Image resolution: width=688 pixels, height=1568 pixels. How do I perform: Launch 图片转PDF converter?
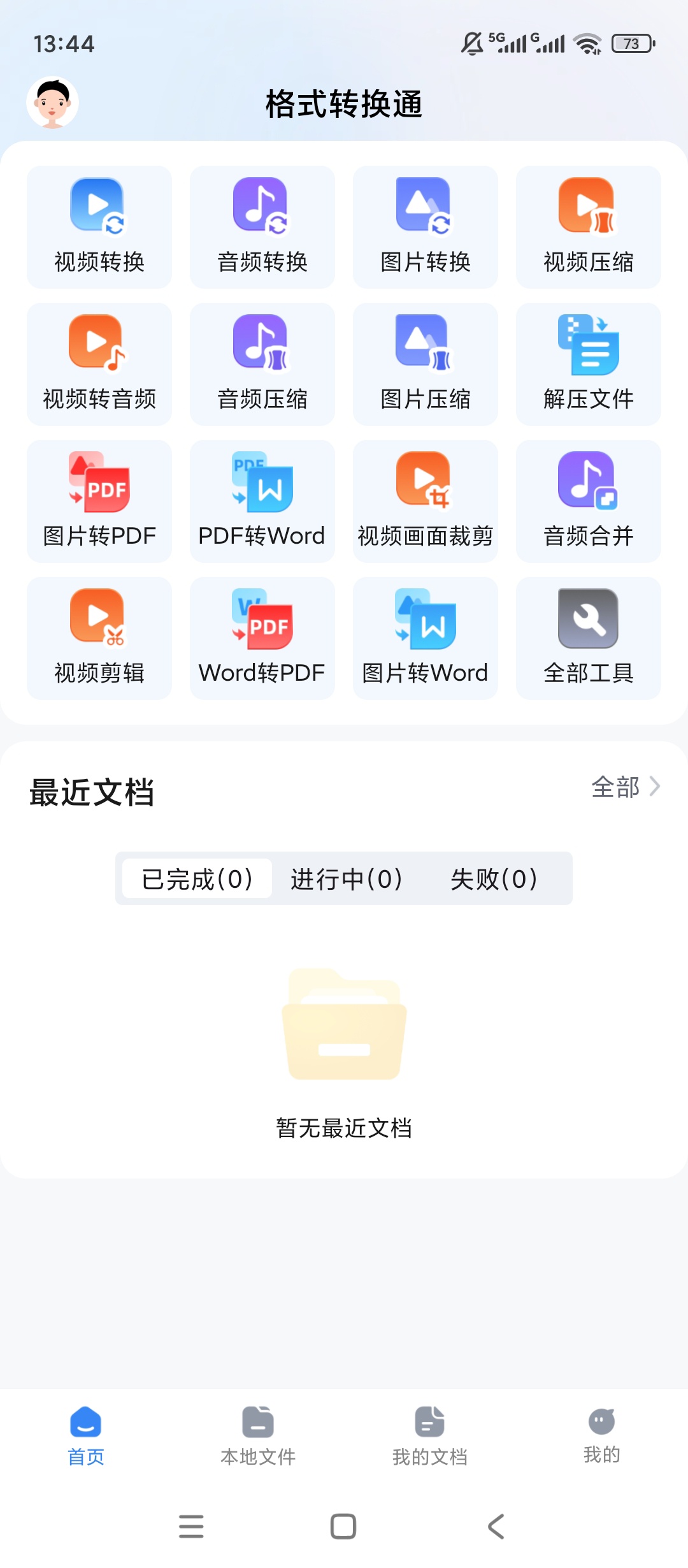(x=99, y=501)
